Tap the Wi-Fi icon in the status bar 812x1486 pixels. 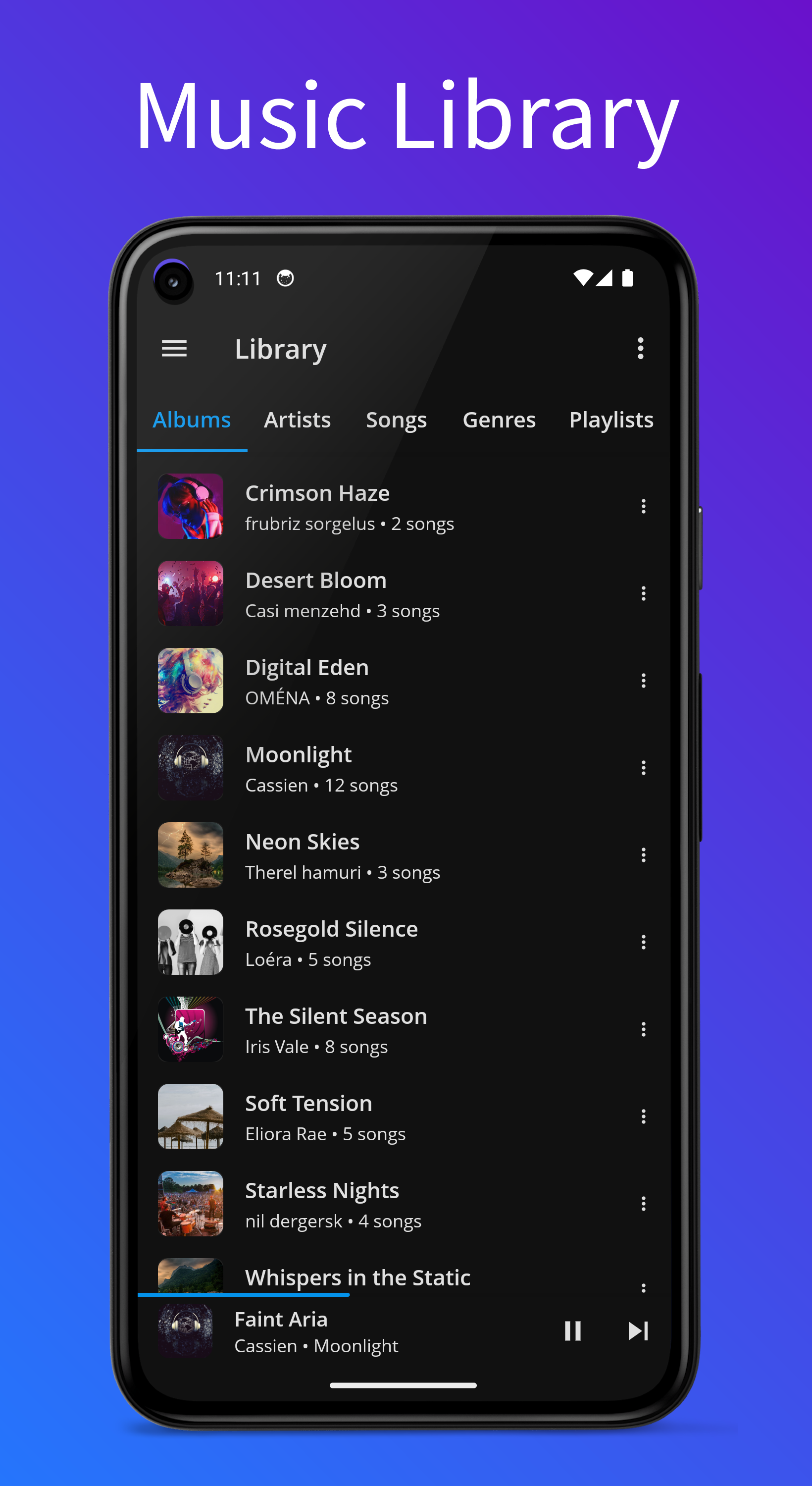coord(584,277)
